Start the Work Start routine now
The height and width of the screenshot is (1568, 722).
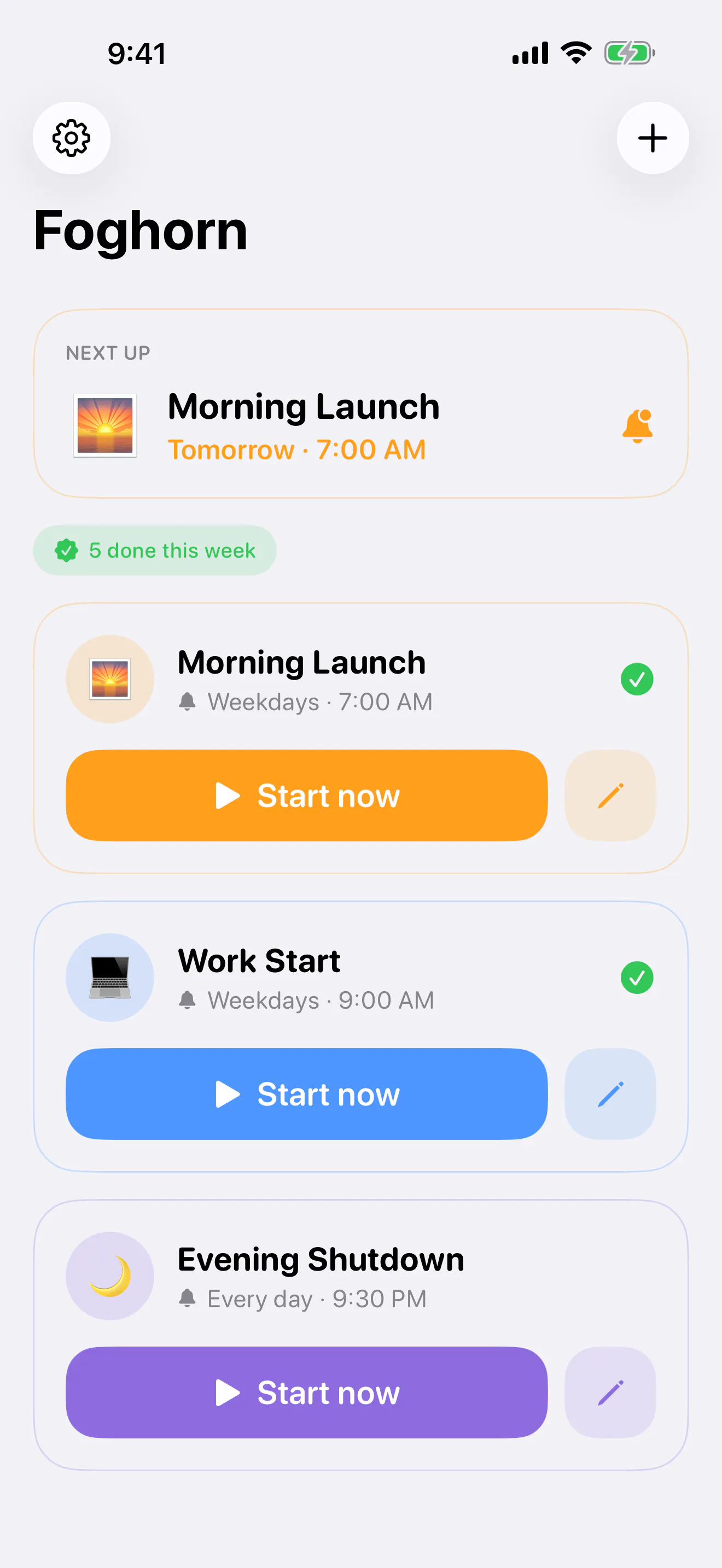point(307,1094)
